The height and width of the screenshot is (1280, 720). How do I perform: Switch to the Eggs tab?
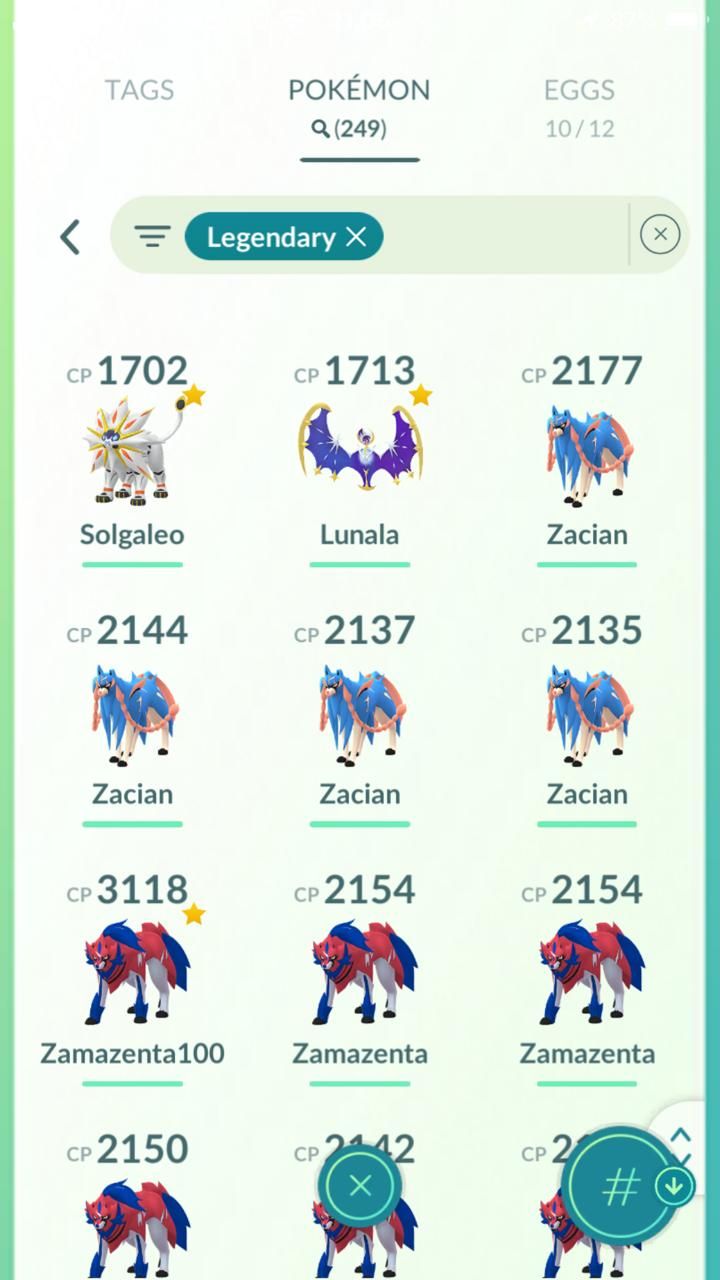pos(579,104)
